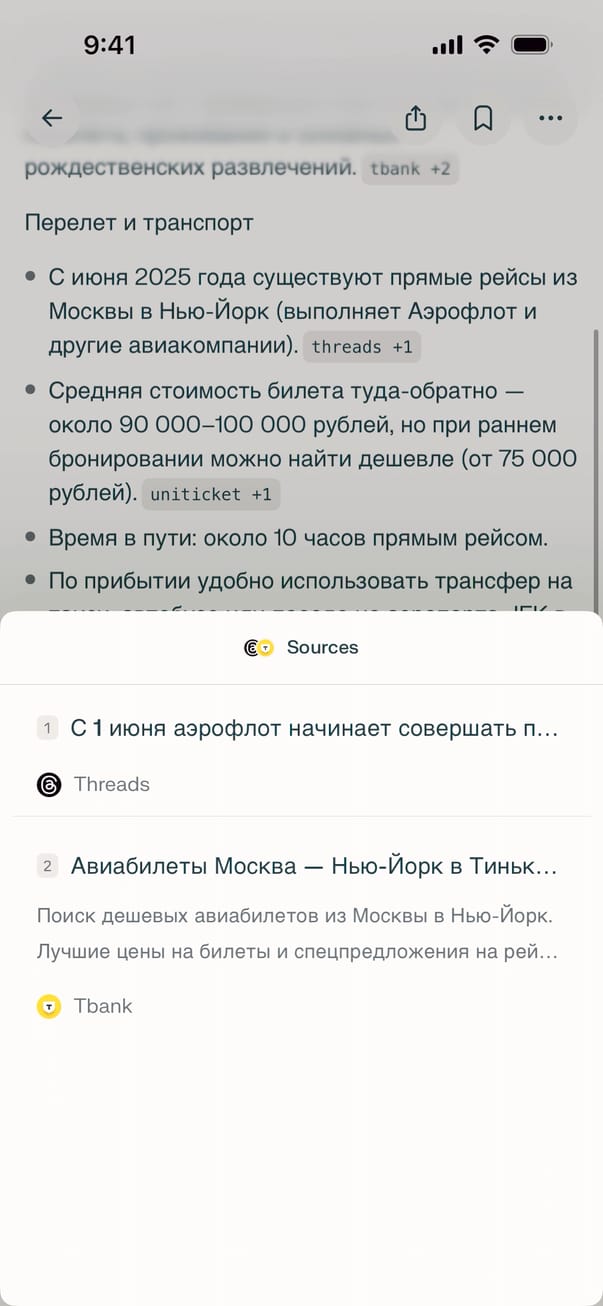Open the unicticket +1 citation chip
Image resolution: width=603 pixels, height=1306 pixels.
210,494
